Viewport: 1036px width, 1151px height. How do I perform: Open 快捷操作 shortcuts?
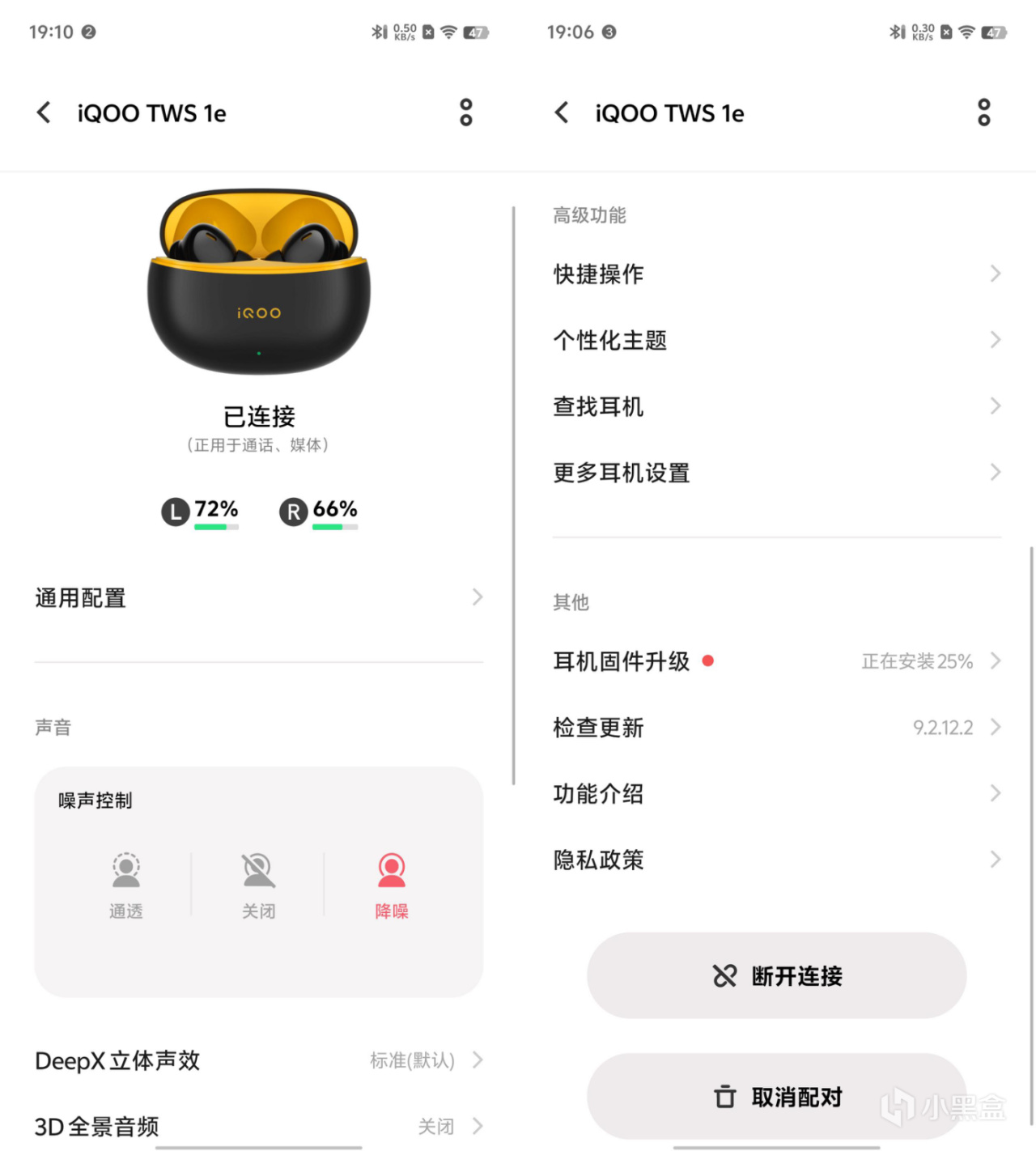776,274
